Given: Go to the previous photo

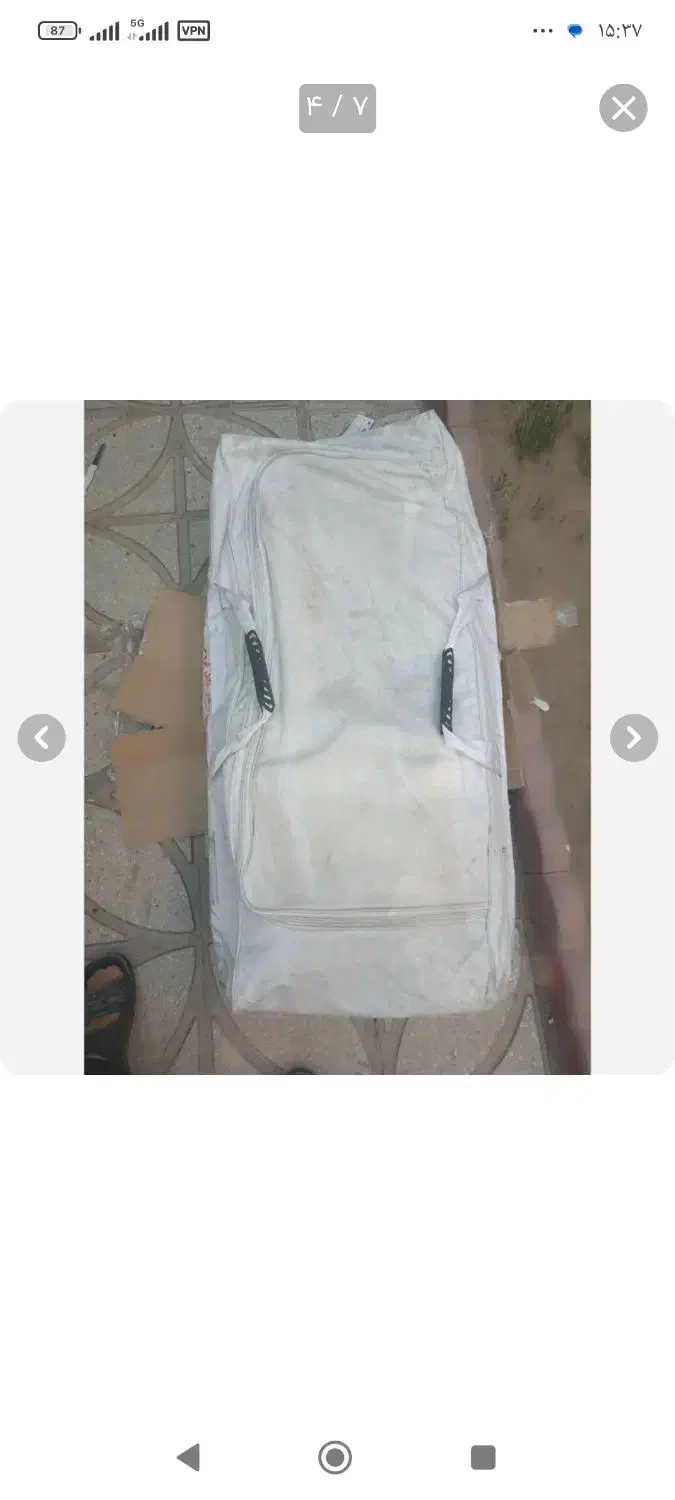Looking at the screenshot, I should coord(42,738).
